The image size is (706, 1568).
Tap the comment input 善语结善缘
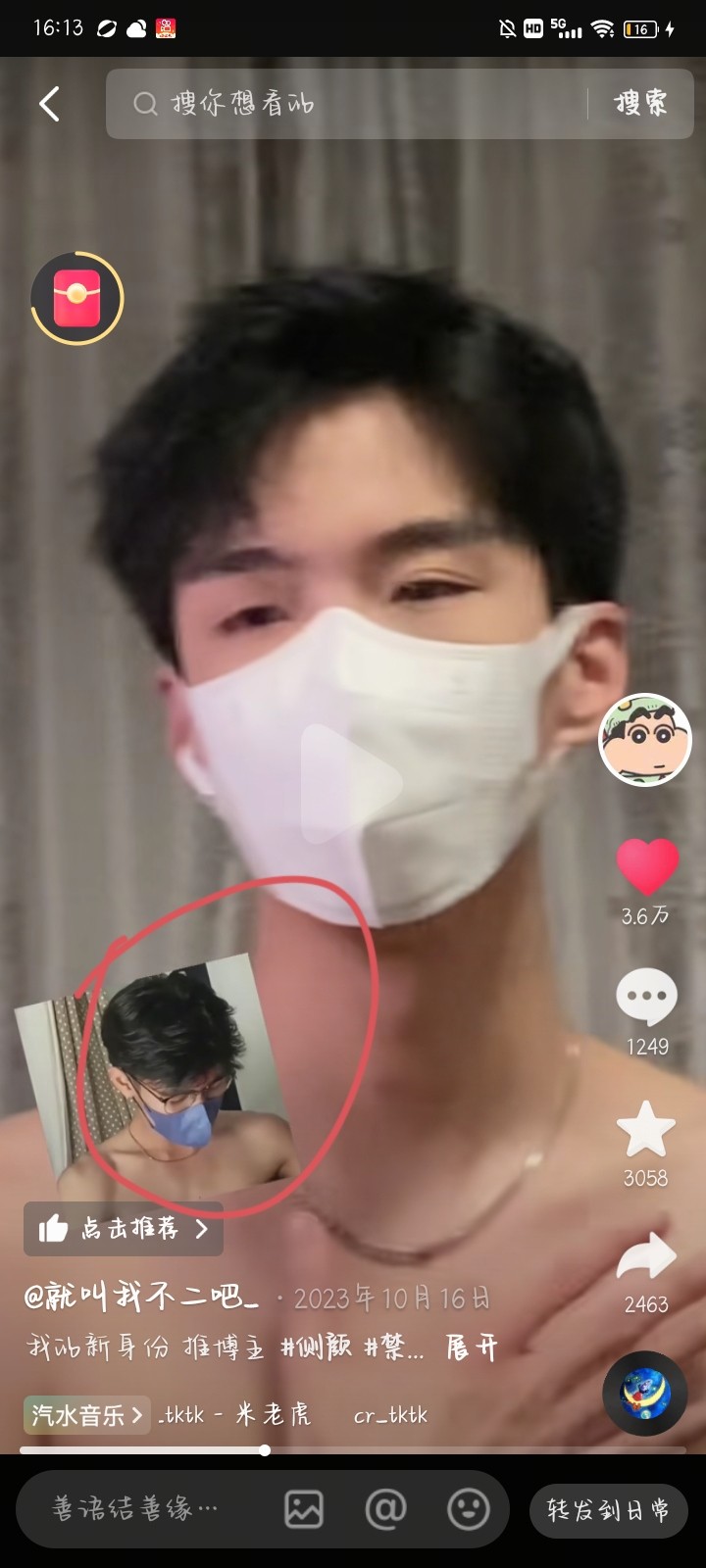point(137,1509)
